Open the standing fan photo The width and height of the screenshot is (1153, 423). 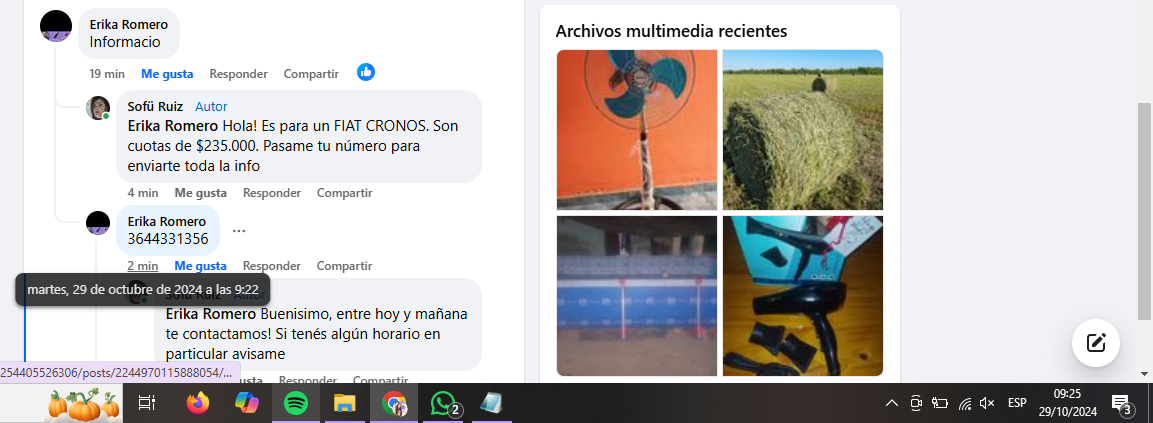click(637, 130)
